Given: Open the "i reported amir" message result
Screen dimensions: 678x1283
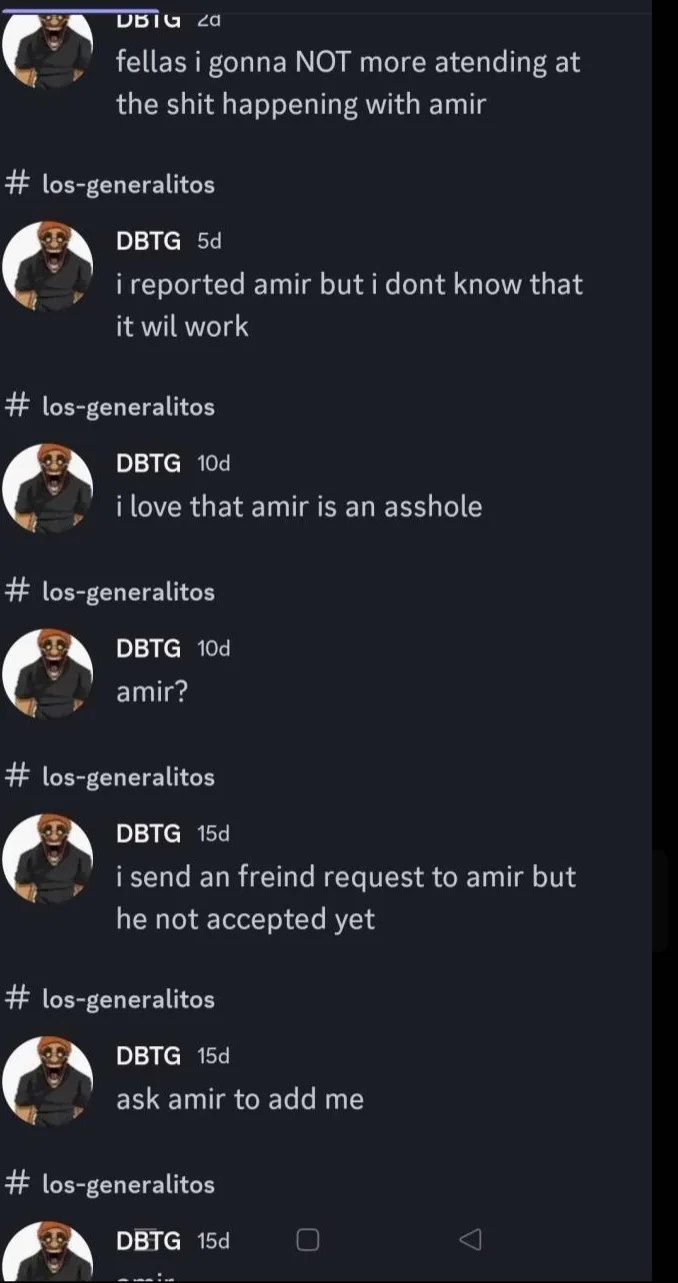Looking at the screenshot, I should pos(349,305).
